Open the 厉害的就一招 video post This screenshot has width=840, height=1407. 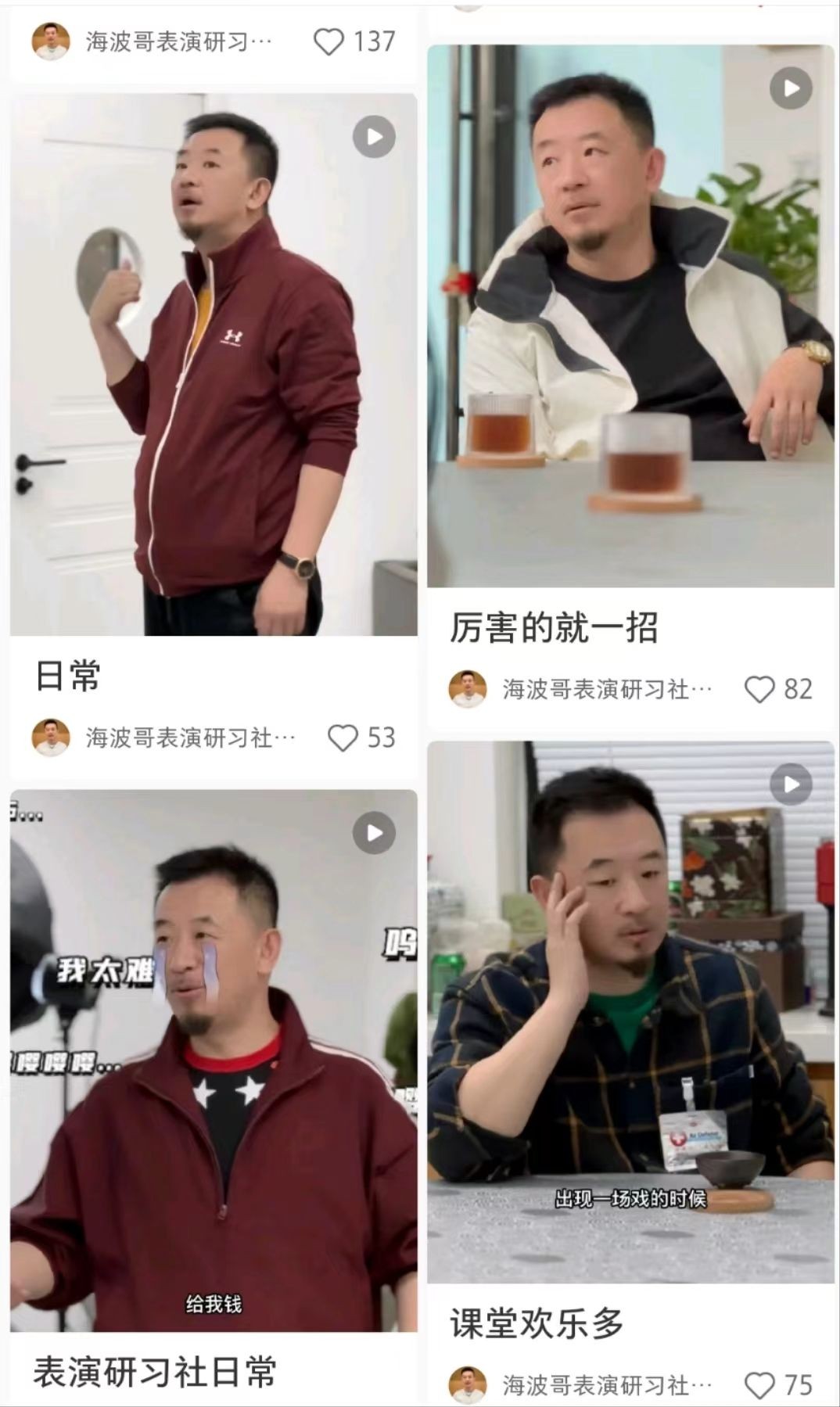pyautogui.click(x=630, y=316)
